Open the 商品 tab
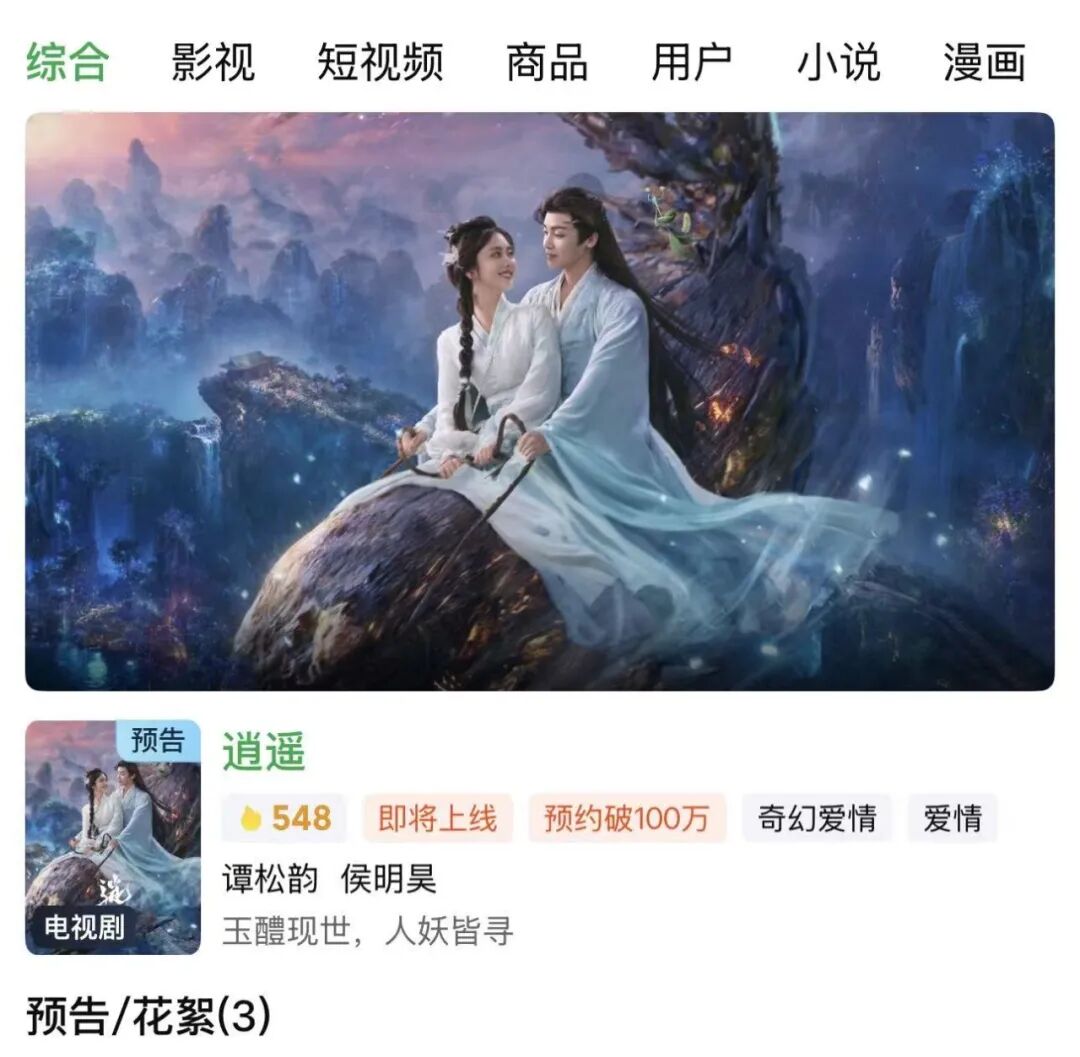This screenshot has width=1080, height=1057. (x=546, y=62)
